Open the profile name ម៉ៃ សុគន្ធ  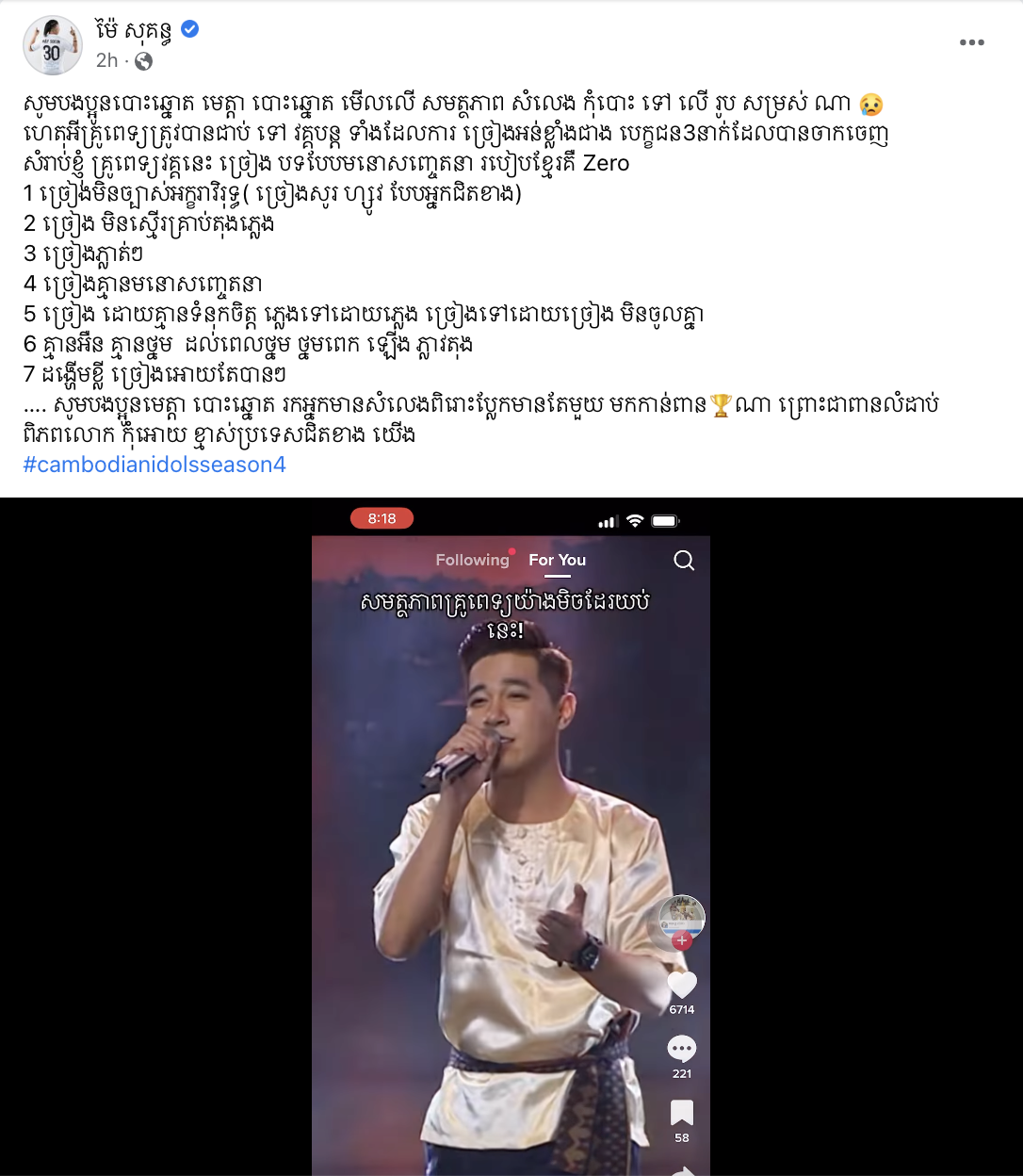pyautogui.click(x=134, y=32)
